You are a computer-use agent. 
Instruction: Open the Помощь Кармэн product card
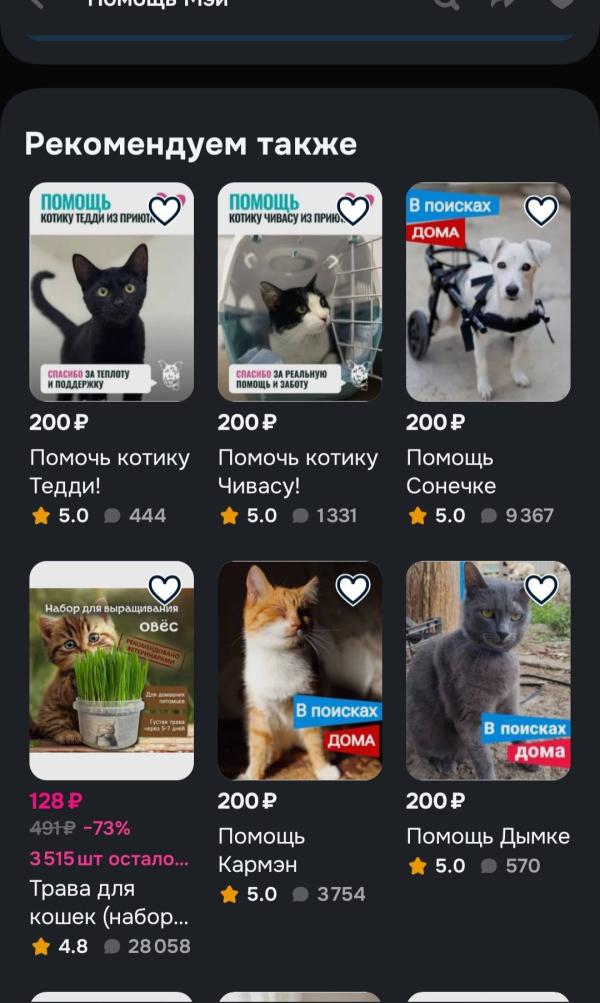[x=299, y=680]
